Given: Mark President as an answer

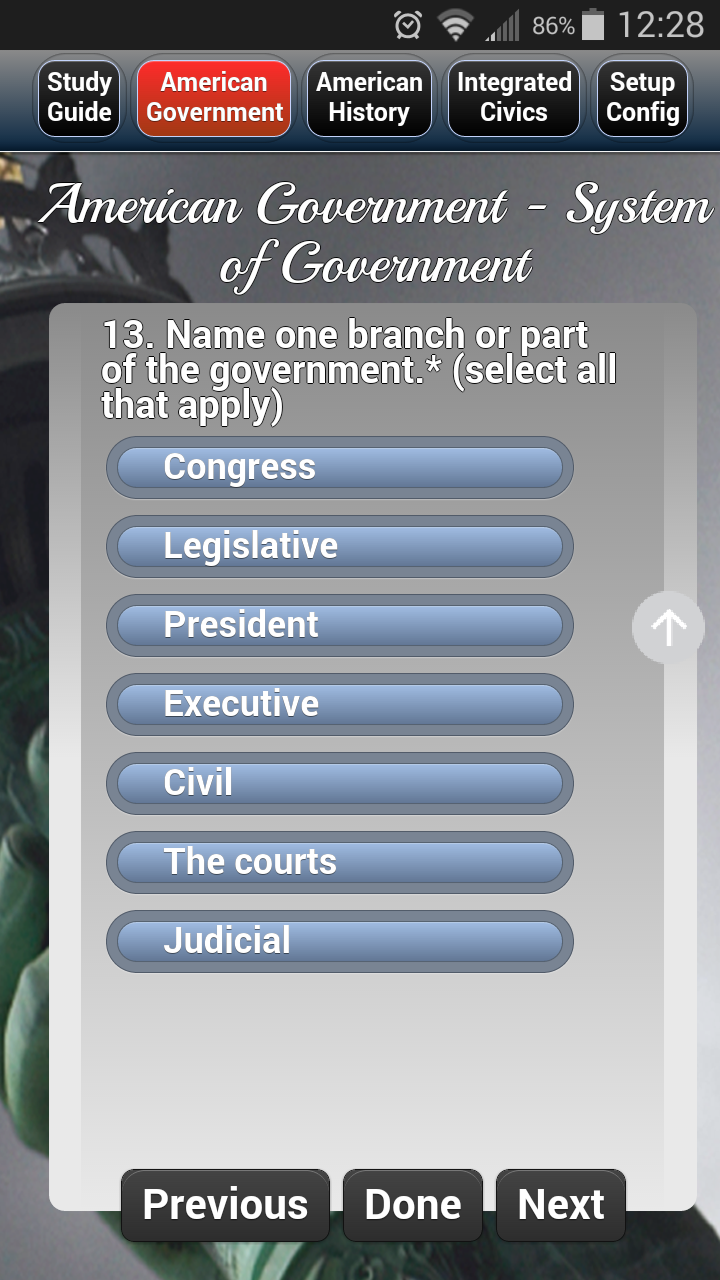Looking at the screenshot, I should pyautogui.click(x=340, y=625).
